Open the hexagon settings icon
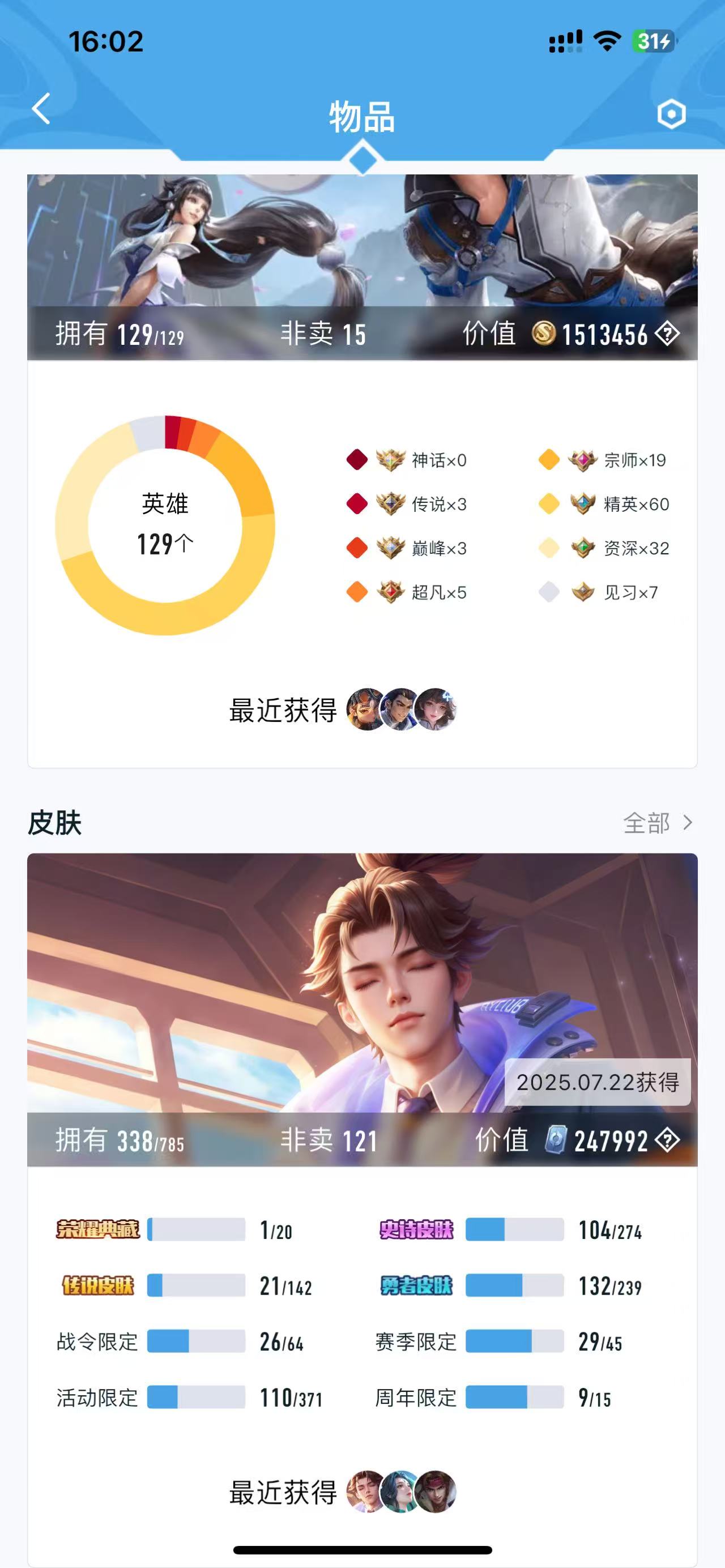Viewport: 725px width, 1568px height. point(671,114)
